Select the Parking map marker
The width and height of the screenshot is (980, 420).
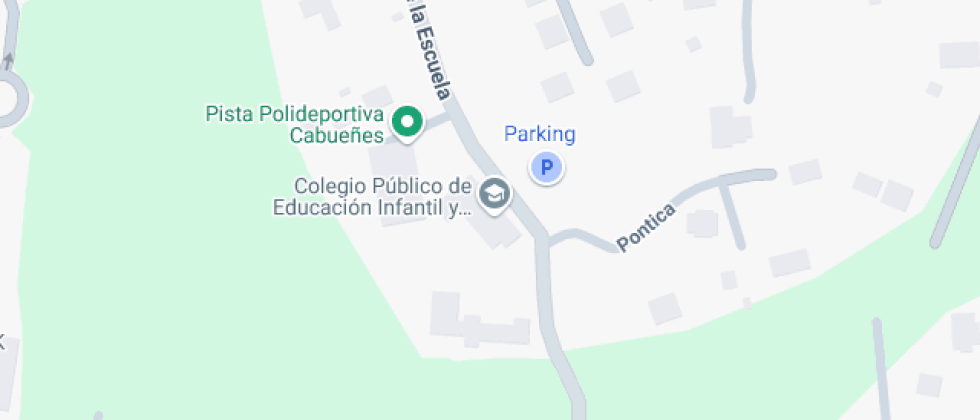546,167
